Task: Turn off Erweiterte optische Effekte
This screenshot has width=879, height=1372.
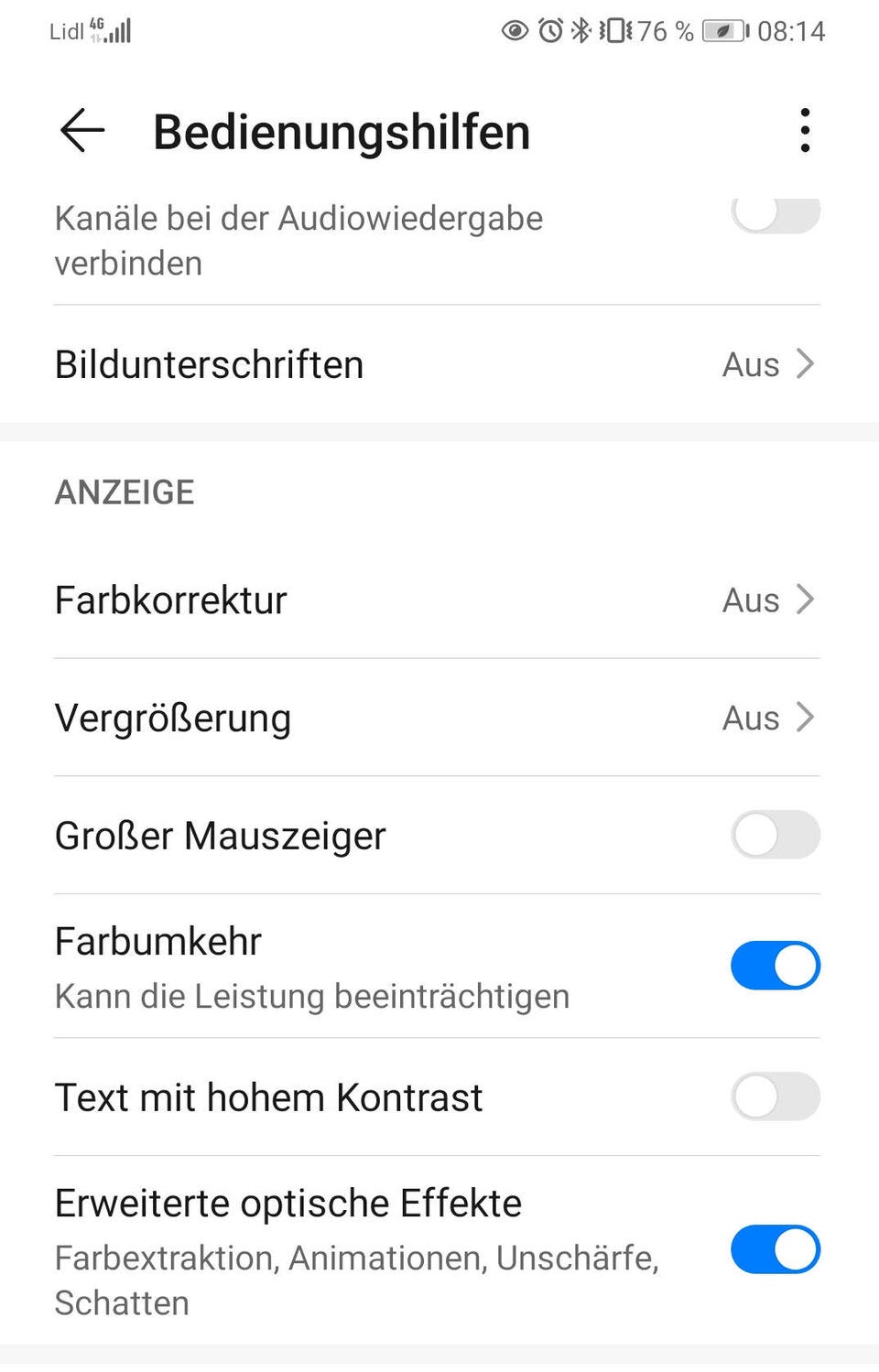Action: [775, 1248]
